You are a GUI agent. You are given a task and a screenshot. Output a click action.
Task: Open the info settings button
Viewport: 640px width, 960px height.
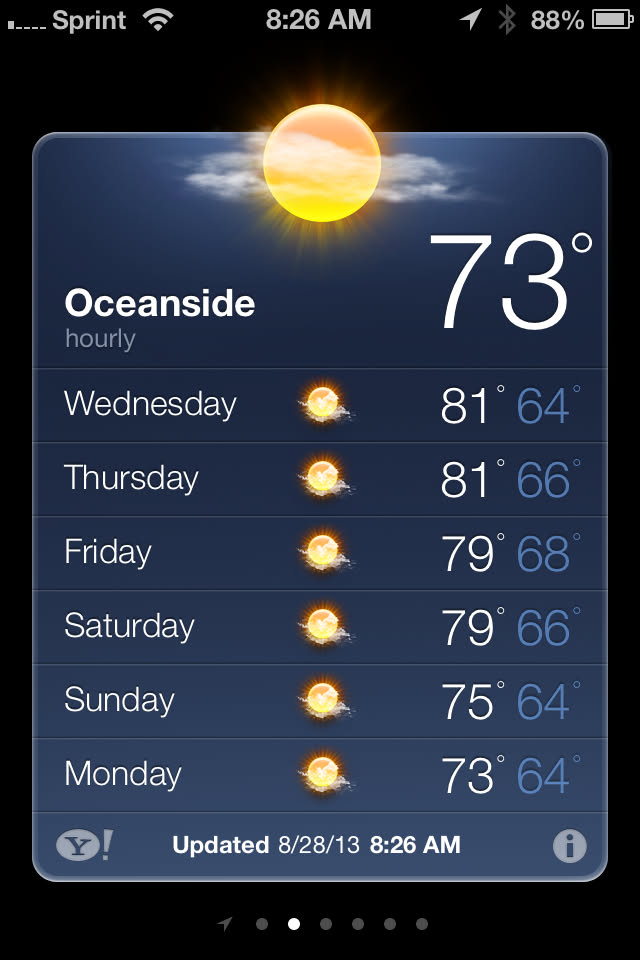coord(569,846)
